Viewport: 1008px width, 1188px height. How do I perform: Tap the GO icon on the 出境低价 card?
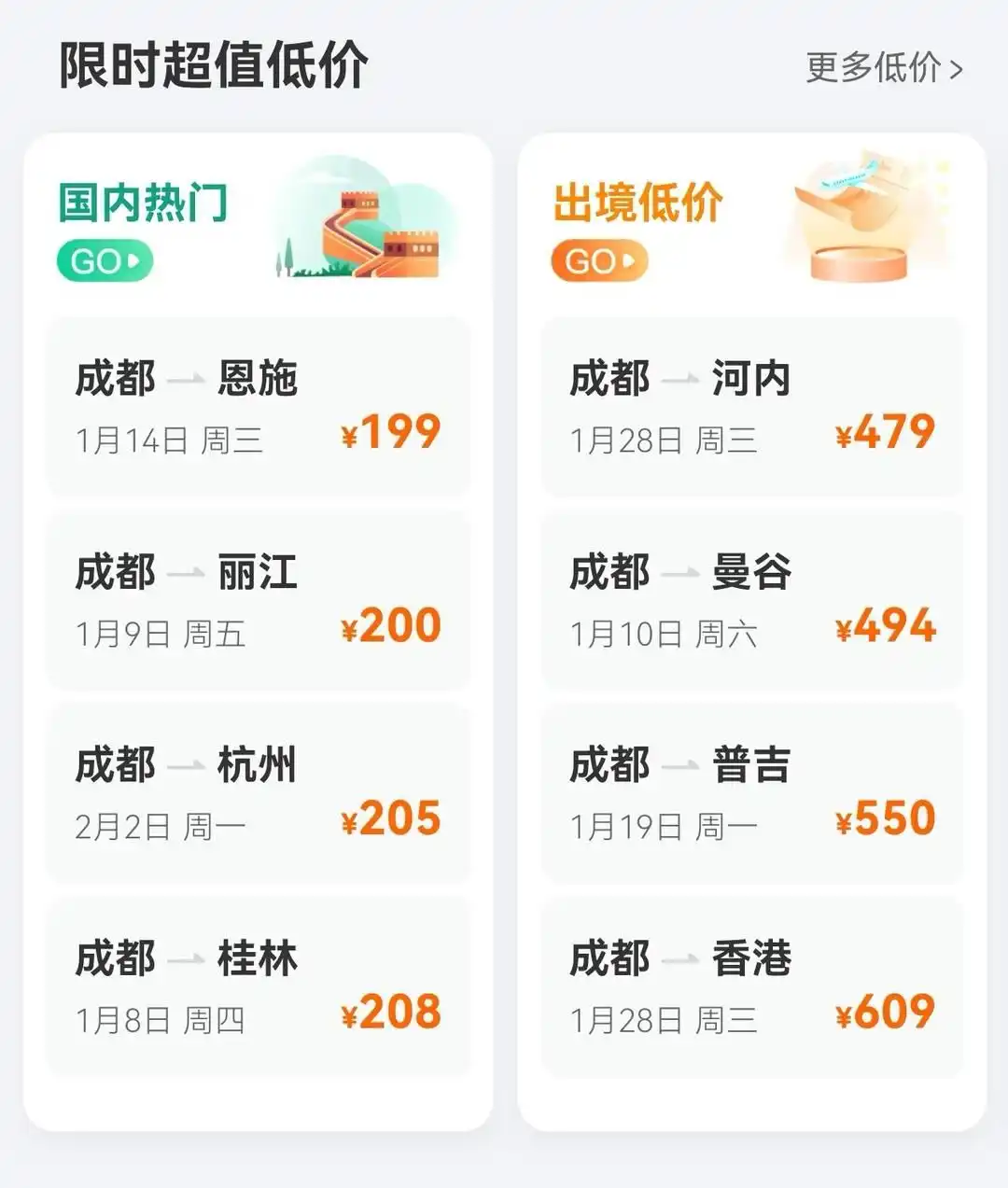(598, 261)
